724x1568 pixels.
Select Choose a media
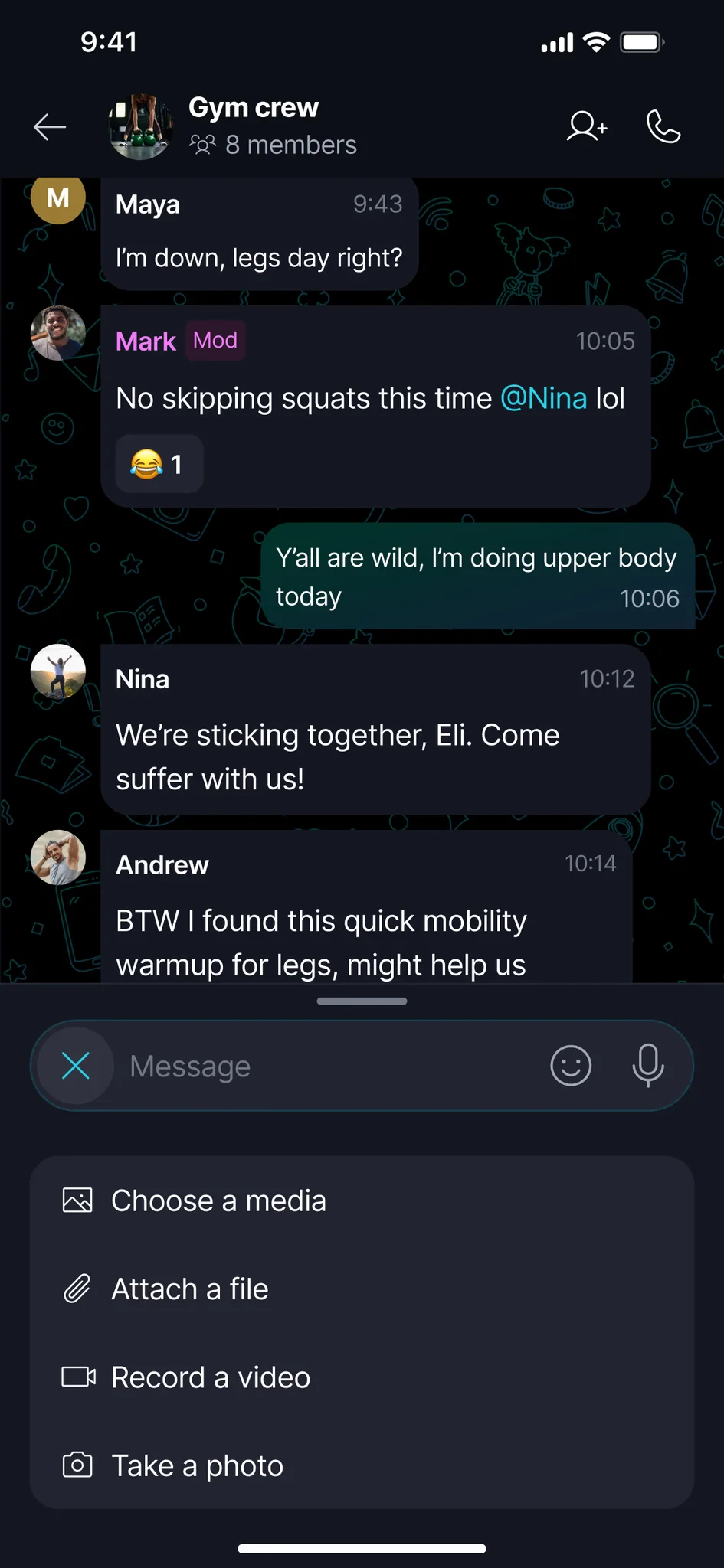coord(218,1200)
